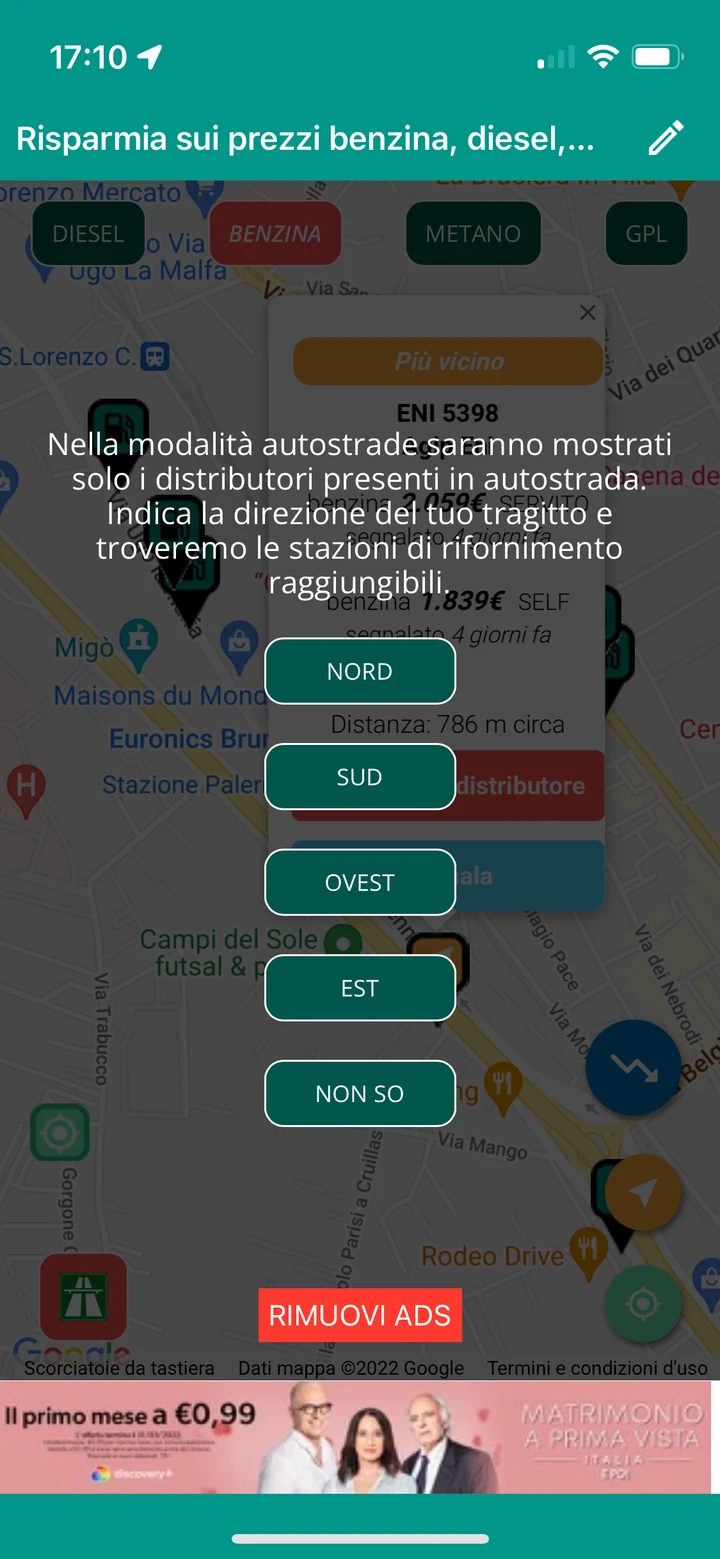Image resolution: width=720 pixels, height=1559 pixels.
Task: Open the discovery+ Matrimonio a Prima Vista ad
Action: tap(356, 1437)
